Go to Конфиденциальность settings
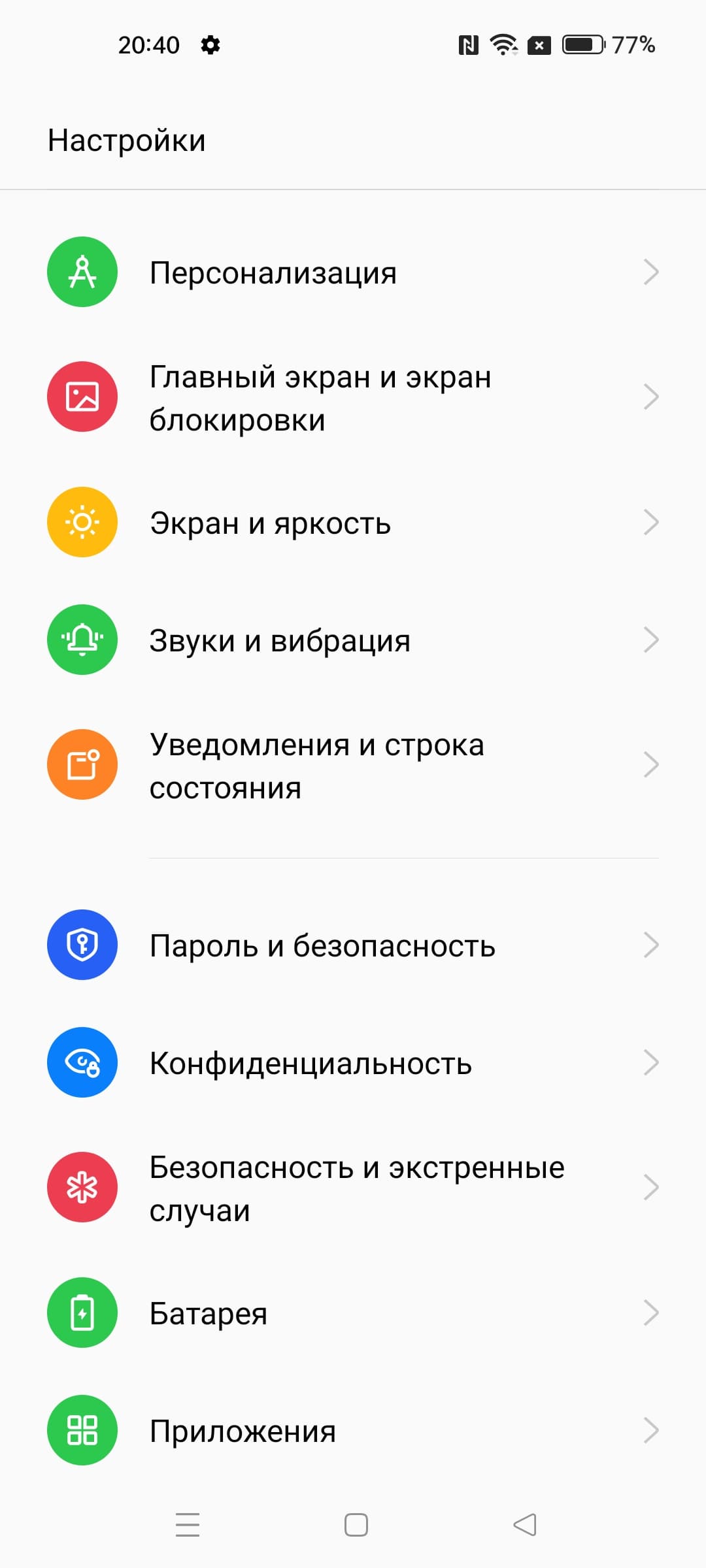Screen dimensions: 706x1568 pyautogui.click(x=353, y=1063)
